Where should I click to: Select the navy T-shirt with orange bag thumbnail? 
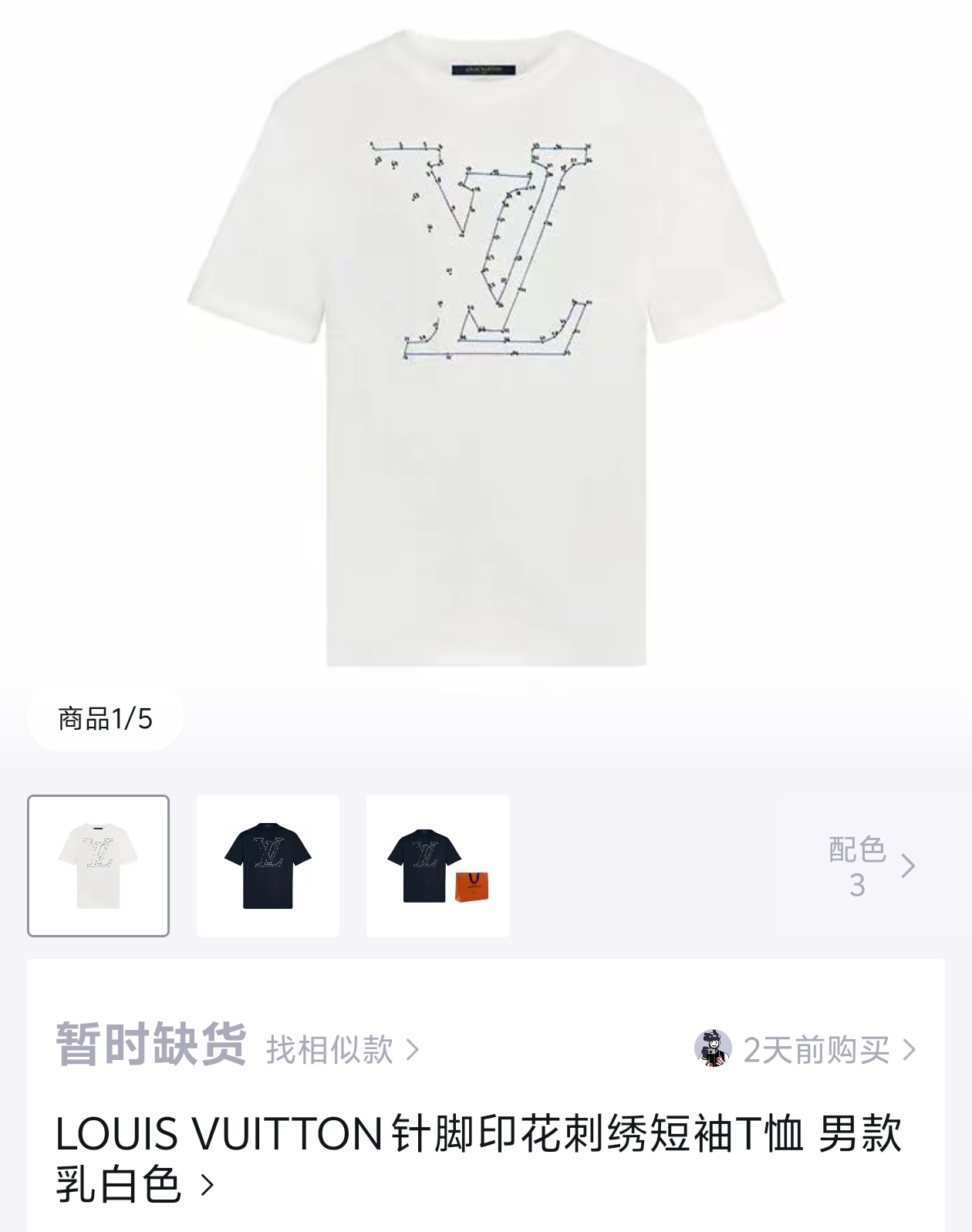[437, 866]
